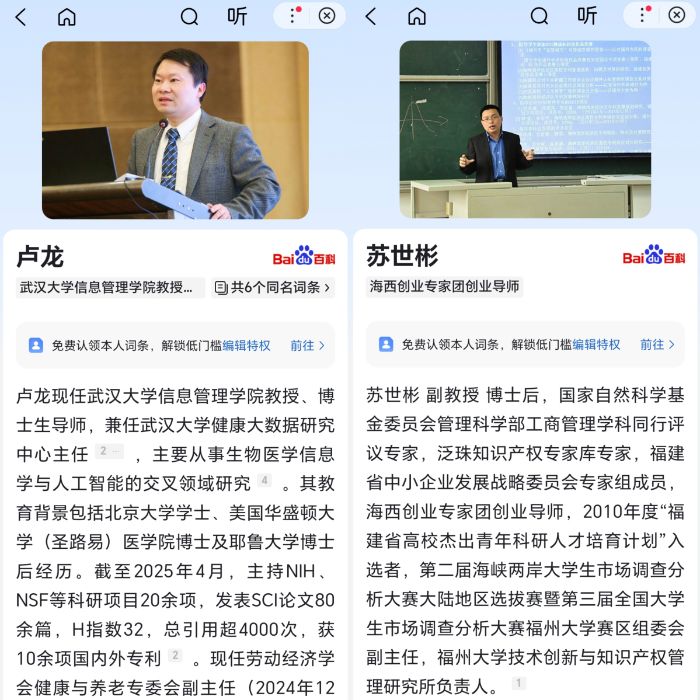Close the 苏世彬 entry page

677,15
